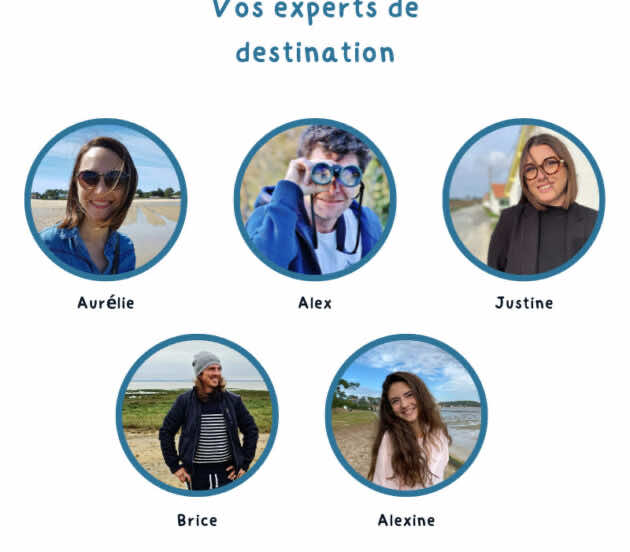630x552 pixels.
Task: View Alexine's expert profile
Action: coord(406,415)
